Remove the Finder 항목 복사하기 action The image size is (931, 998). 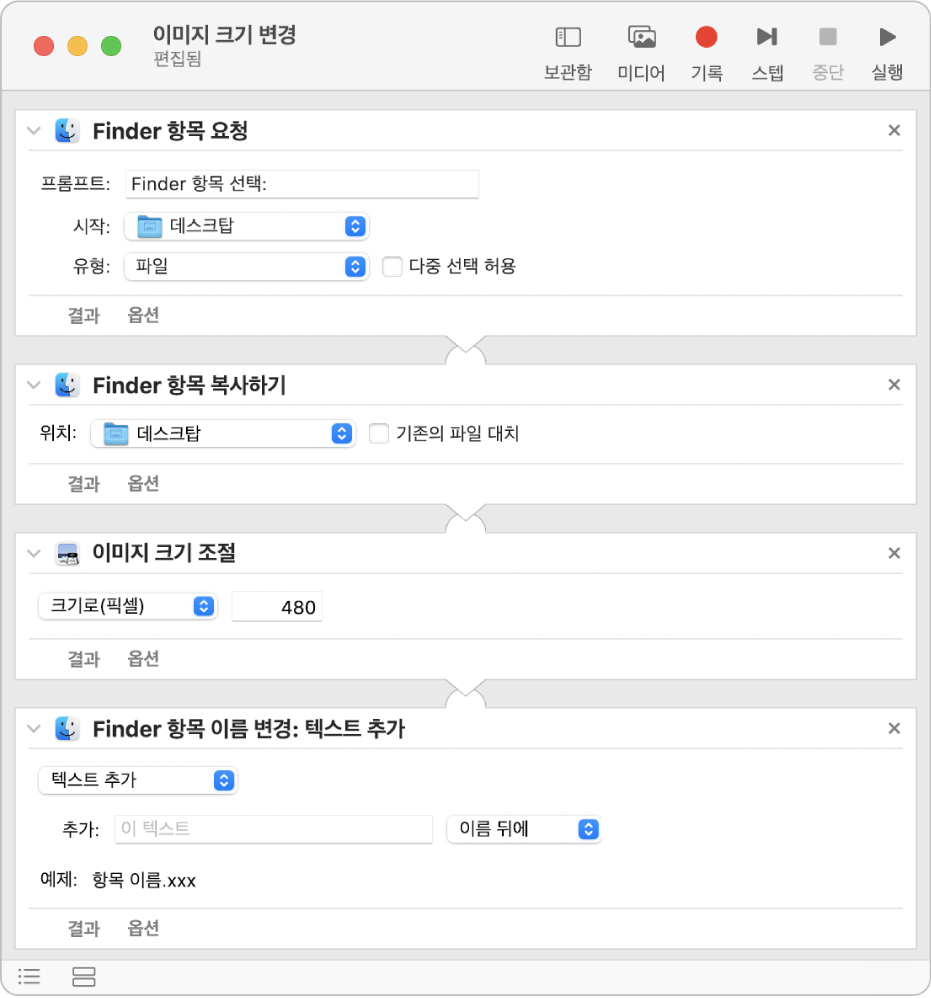pyautogui.click(x=894, y=385)
